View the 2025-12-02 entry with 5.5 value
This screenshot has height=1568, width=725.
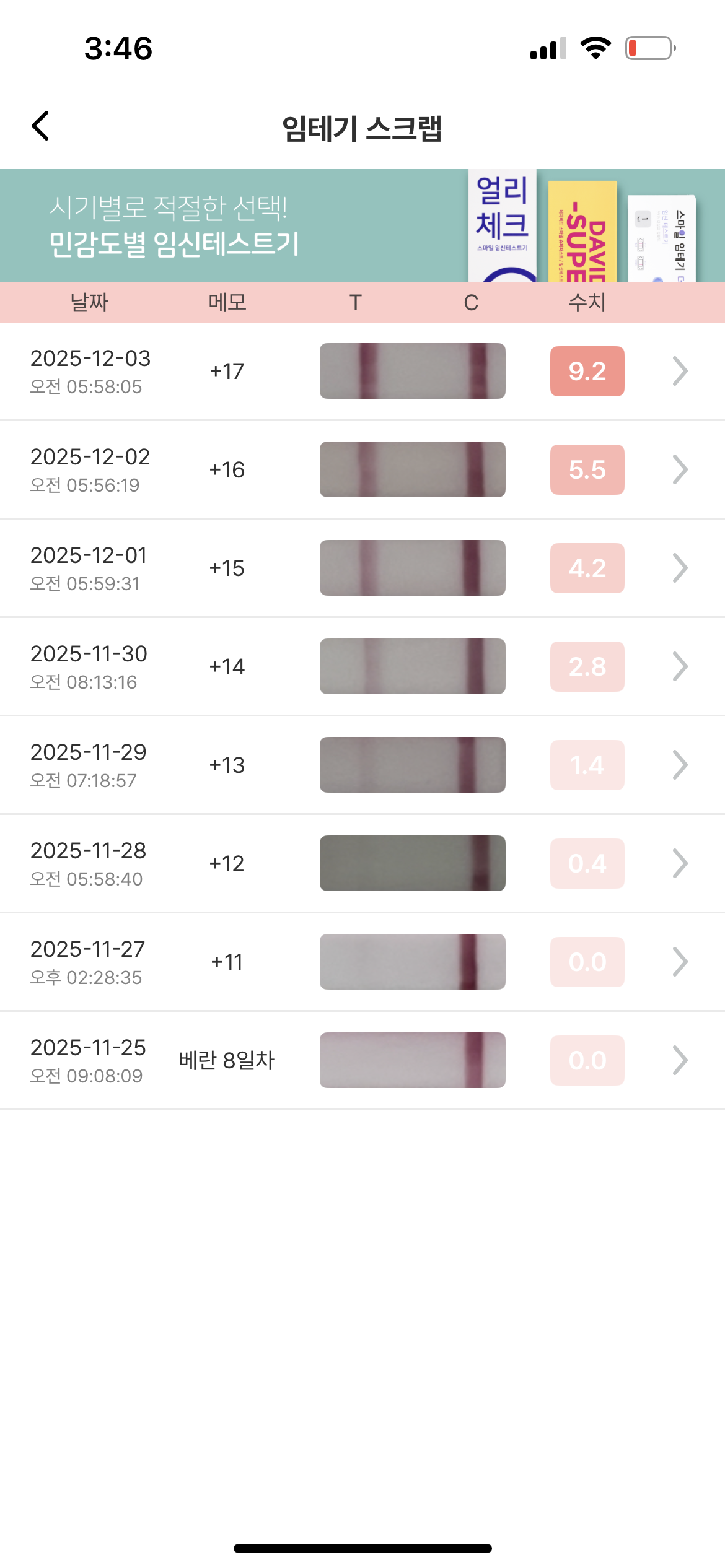[x=362, y=470]
